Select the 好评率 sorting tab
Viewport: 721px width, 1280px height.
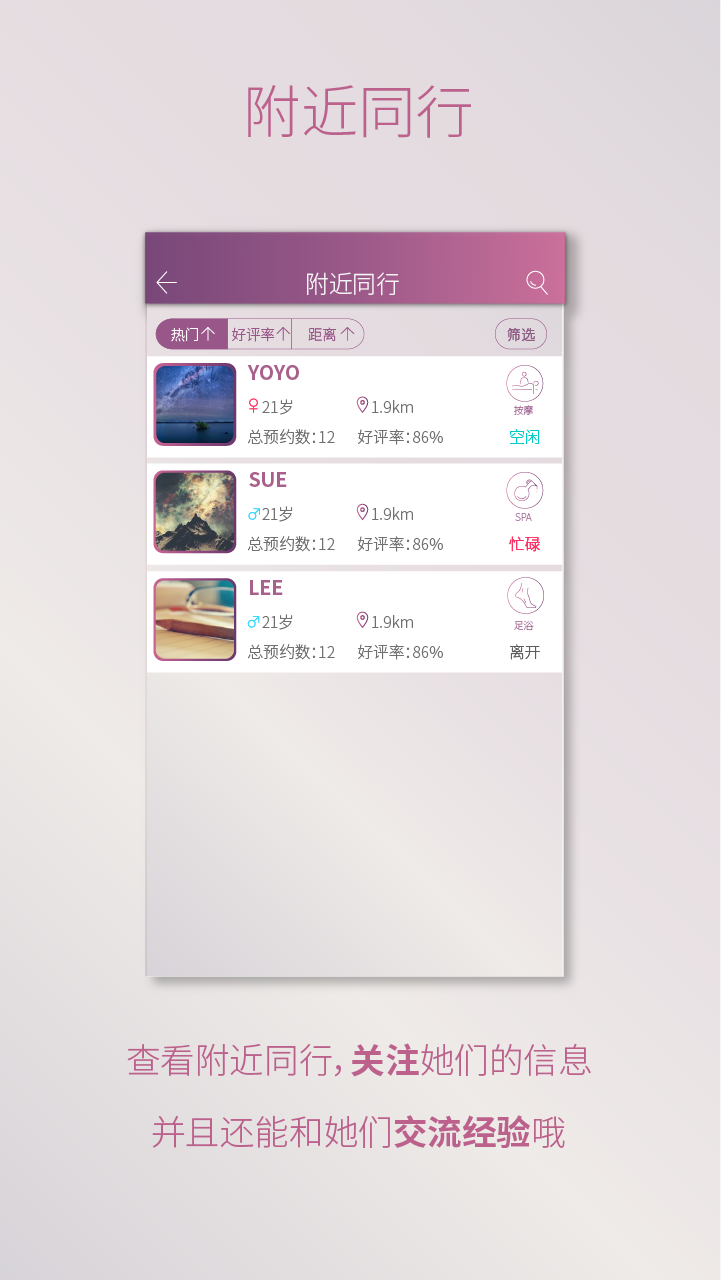point(259,333)
